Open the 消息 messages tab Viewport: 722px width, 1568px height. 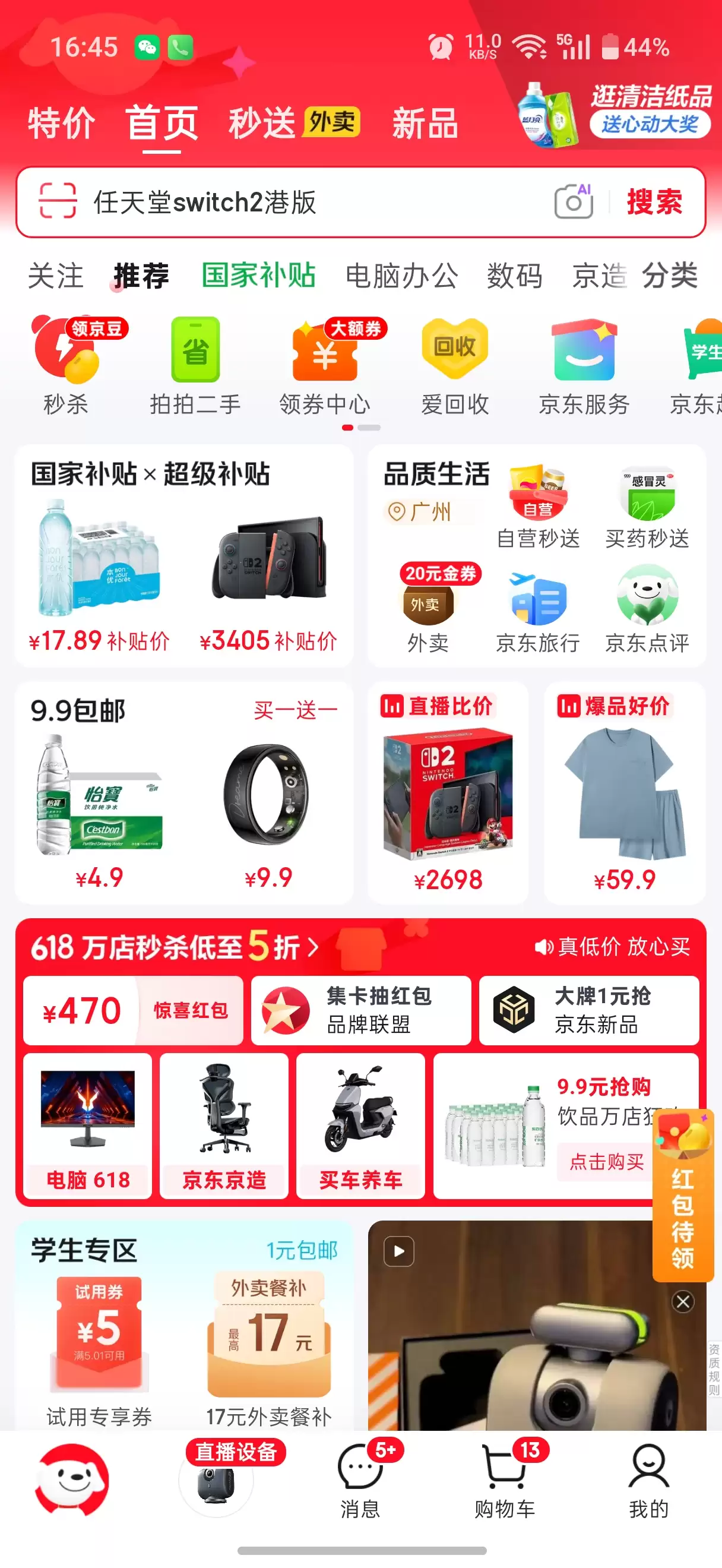point(360,1480)
